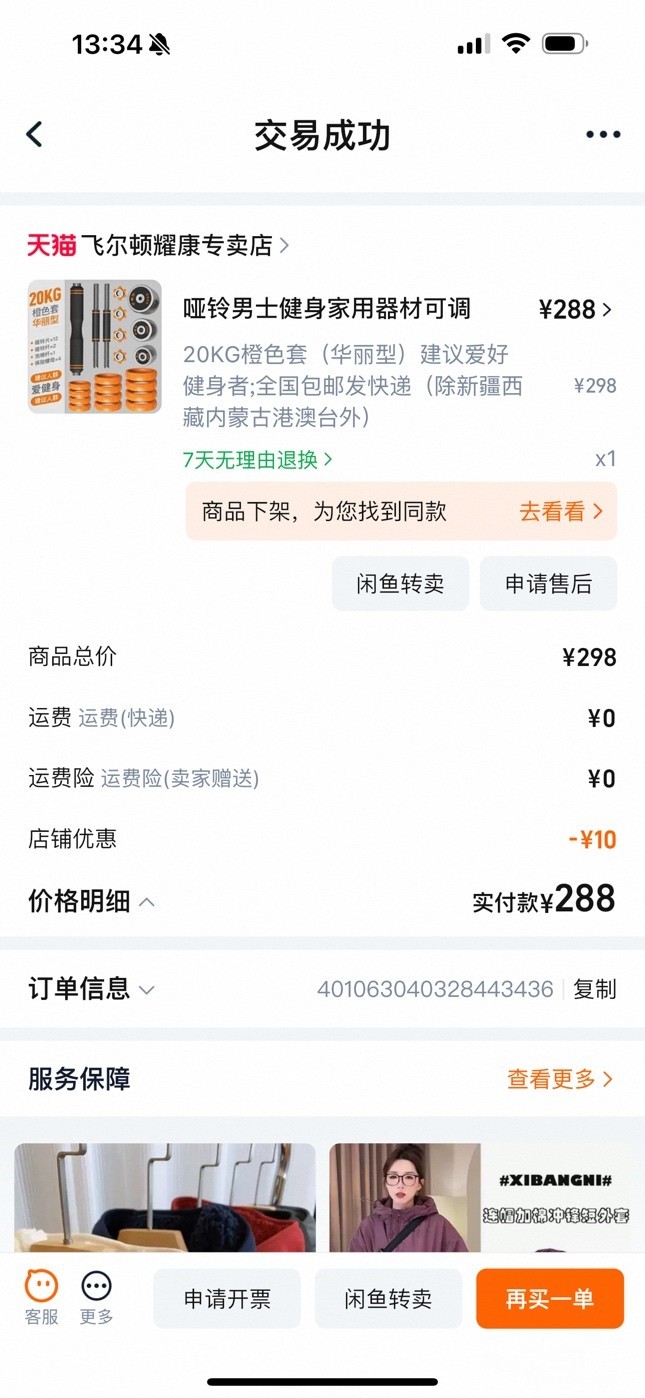Image resolution: width=645 pixels, height=1398 pixels.
Task: Collapse the 价格明细 section
Action: click(92, 901)
